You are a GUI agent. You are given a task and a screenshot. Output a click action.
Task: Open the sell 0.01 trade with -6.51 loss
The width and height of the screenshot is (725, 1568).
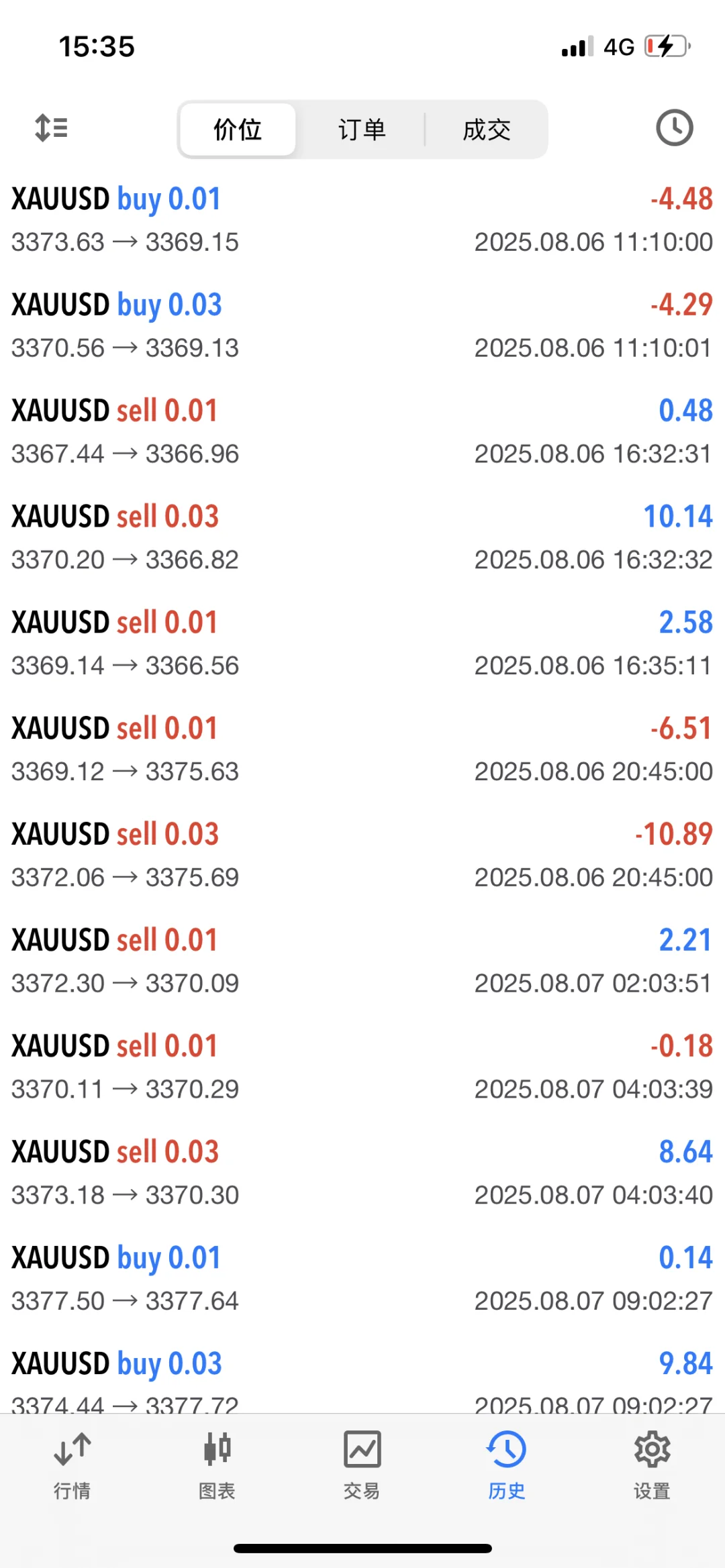coord(362,749)
